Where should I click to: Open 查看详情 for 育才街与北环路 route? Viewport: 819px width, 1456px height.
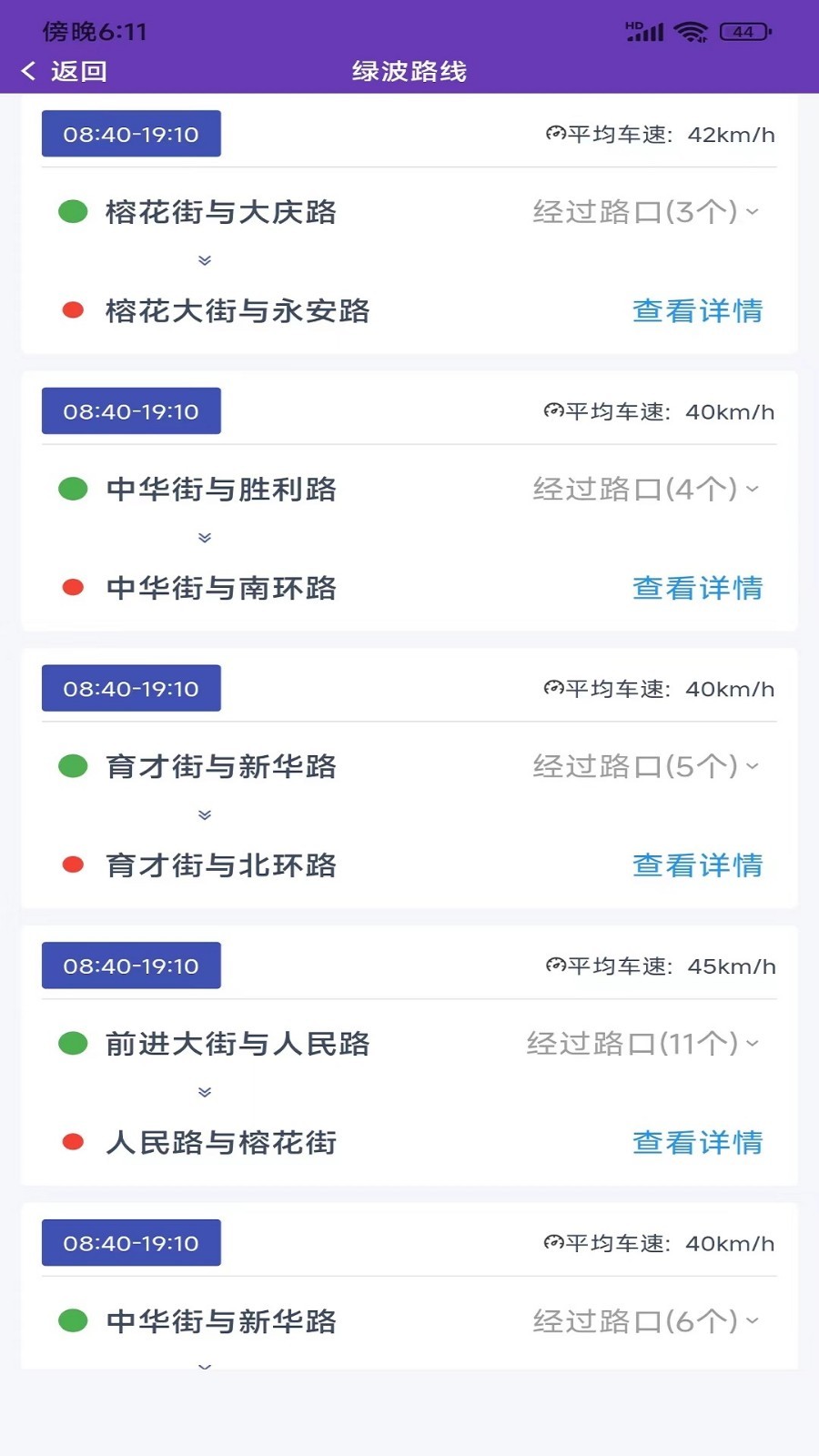(x=697, y=865)
